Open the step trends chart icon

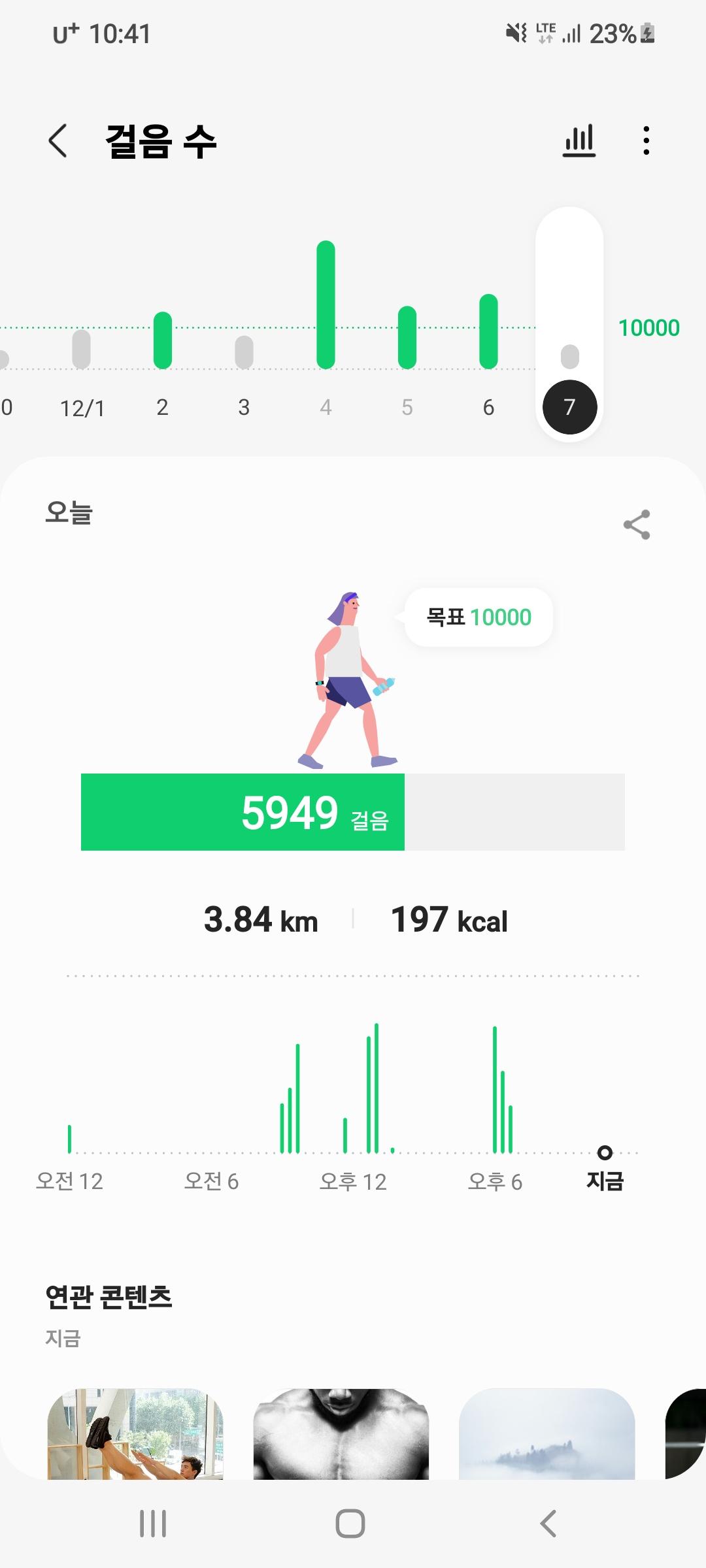click(579, 140)
